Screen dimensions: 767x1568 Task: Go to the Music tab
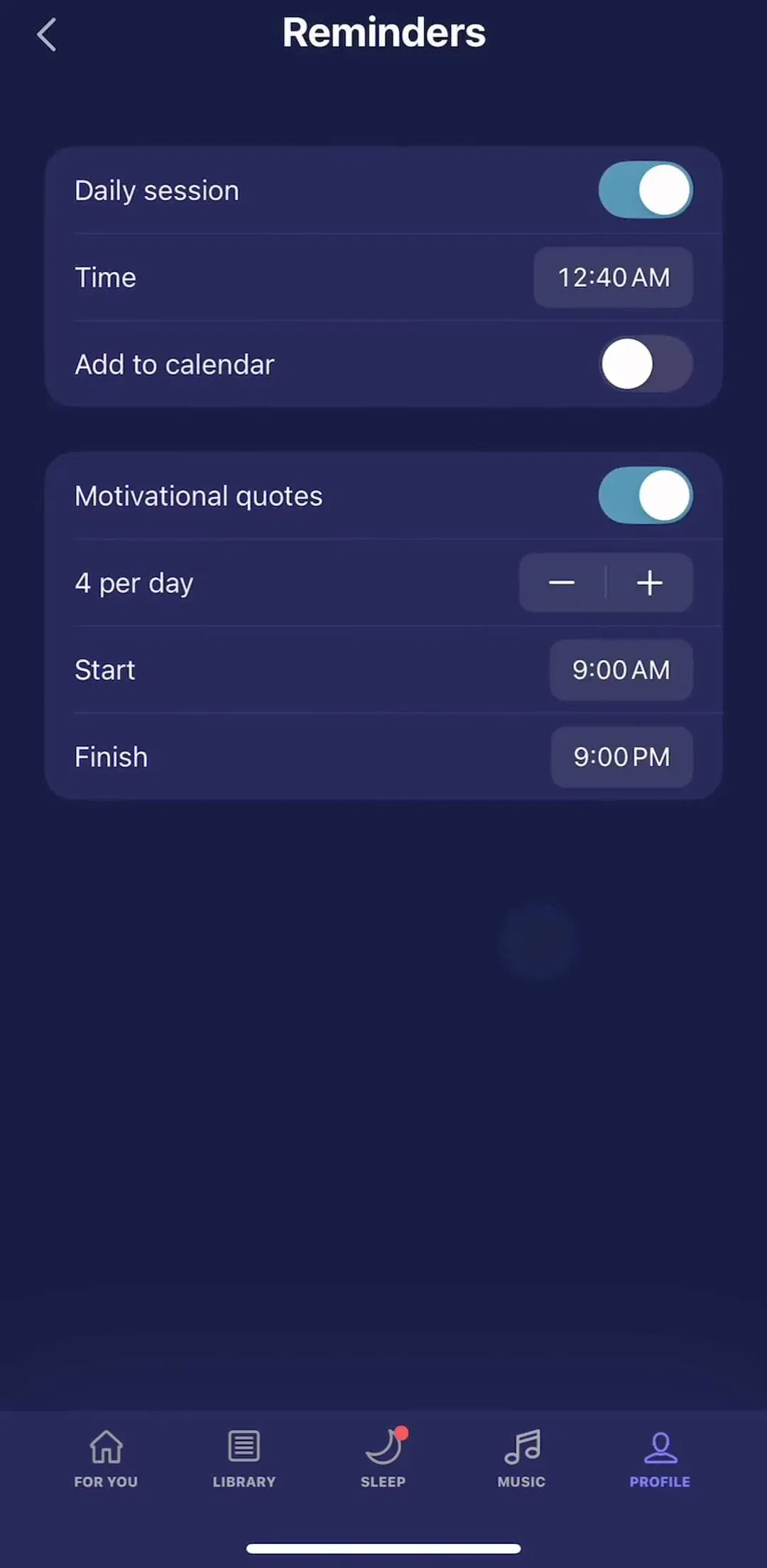pyautogui.click(x=521, y=1459)
